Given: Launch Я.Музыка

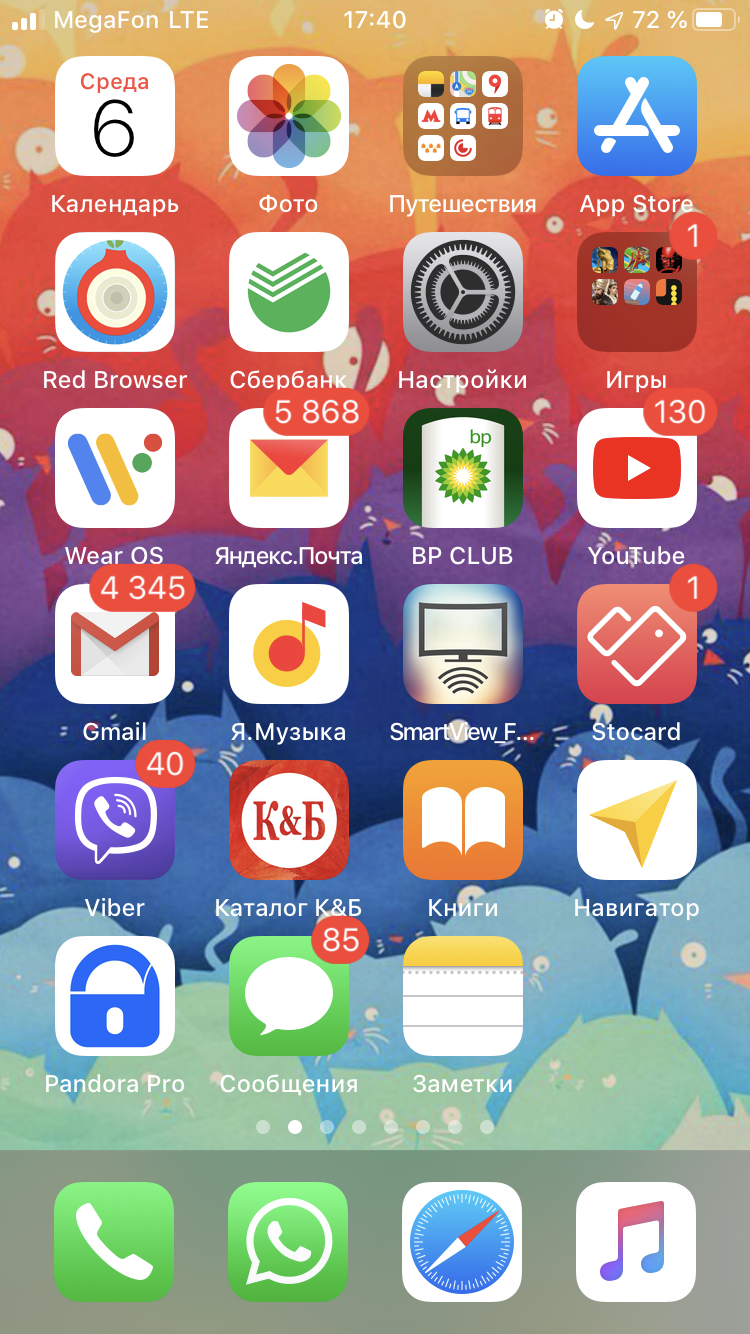Looking at the screenshot, I should pos(289,644).
